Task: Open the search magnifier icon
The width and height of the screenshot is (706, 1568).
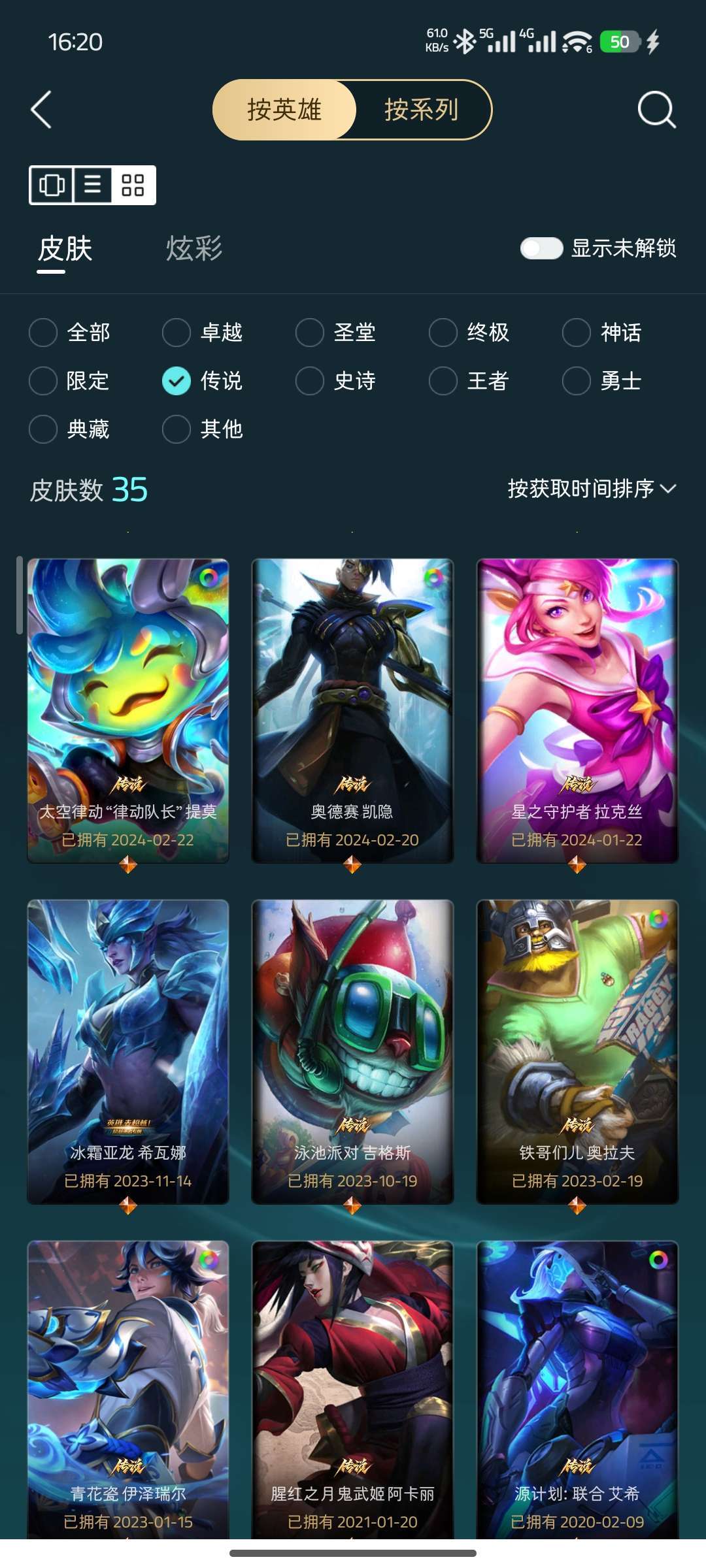Action: (656, 109)
